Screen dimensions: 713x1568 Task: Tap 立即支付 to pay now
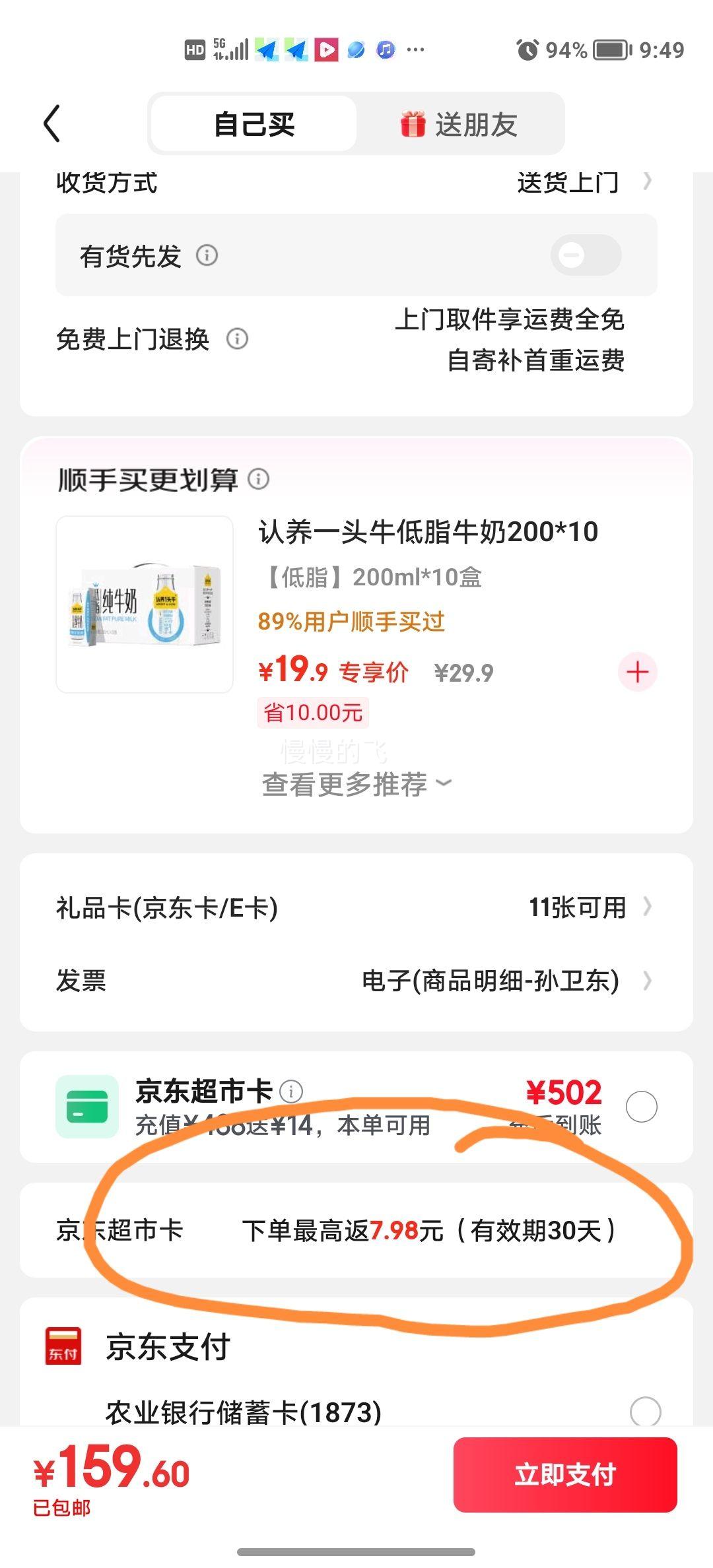565,1474
